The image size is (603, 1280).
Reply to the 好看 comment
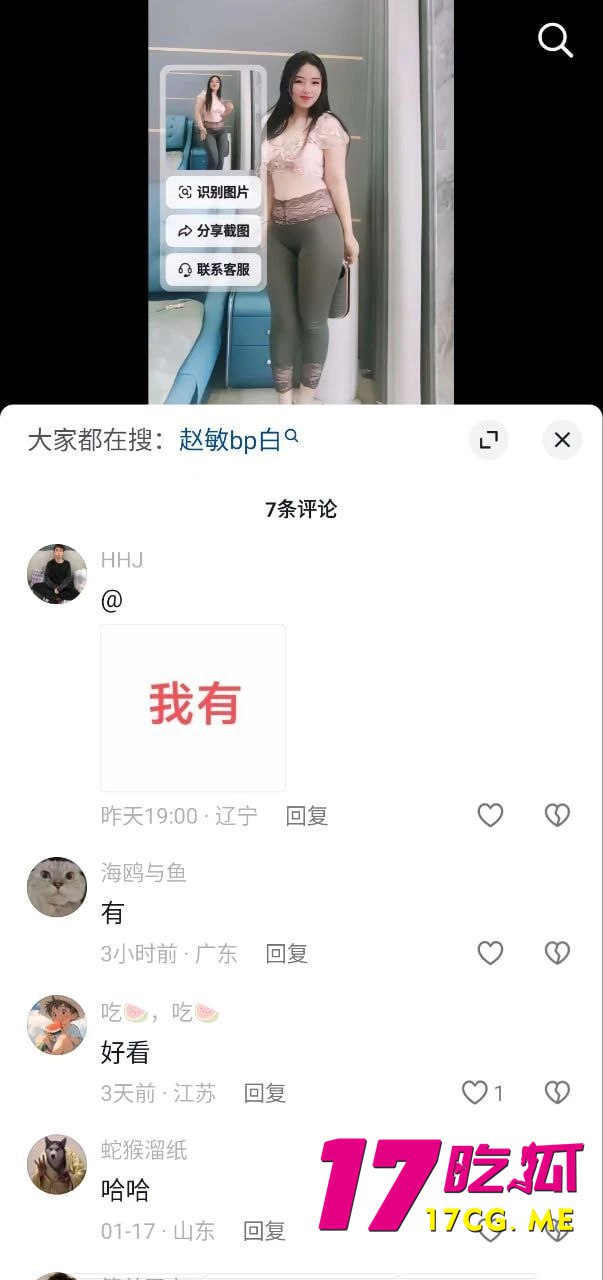coord(265,1093)
